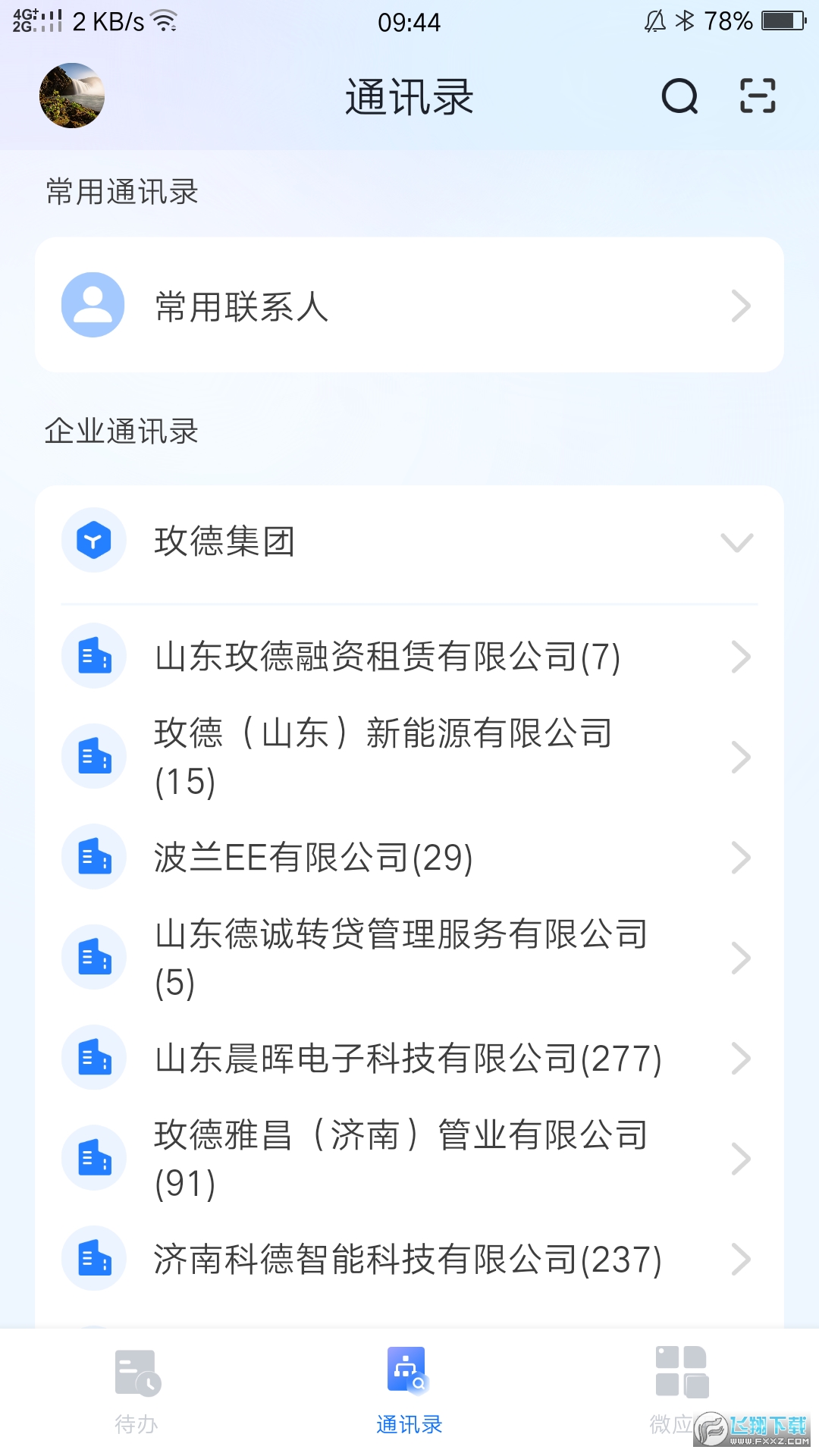819x1456 pixels.
Task: Select the hexagon logo of 玫德集团
Action: [94, 541]
